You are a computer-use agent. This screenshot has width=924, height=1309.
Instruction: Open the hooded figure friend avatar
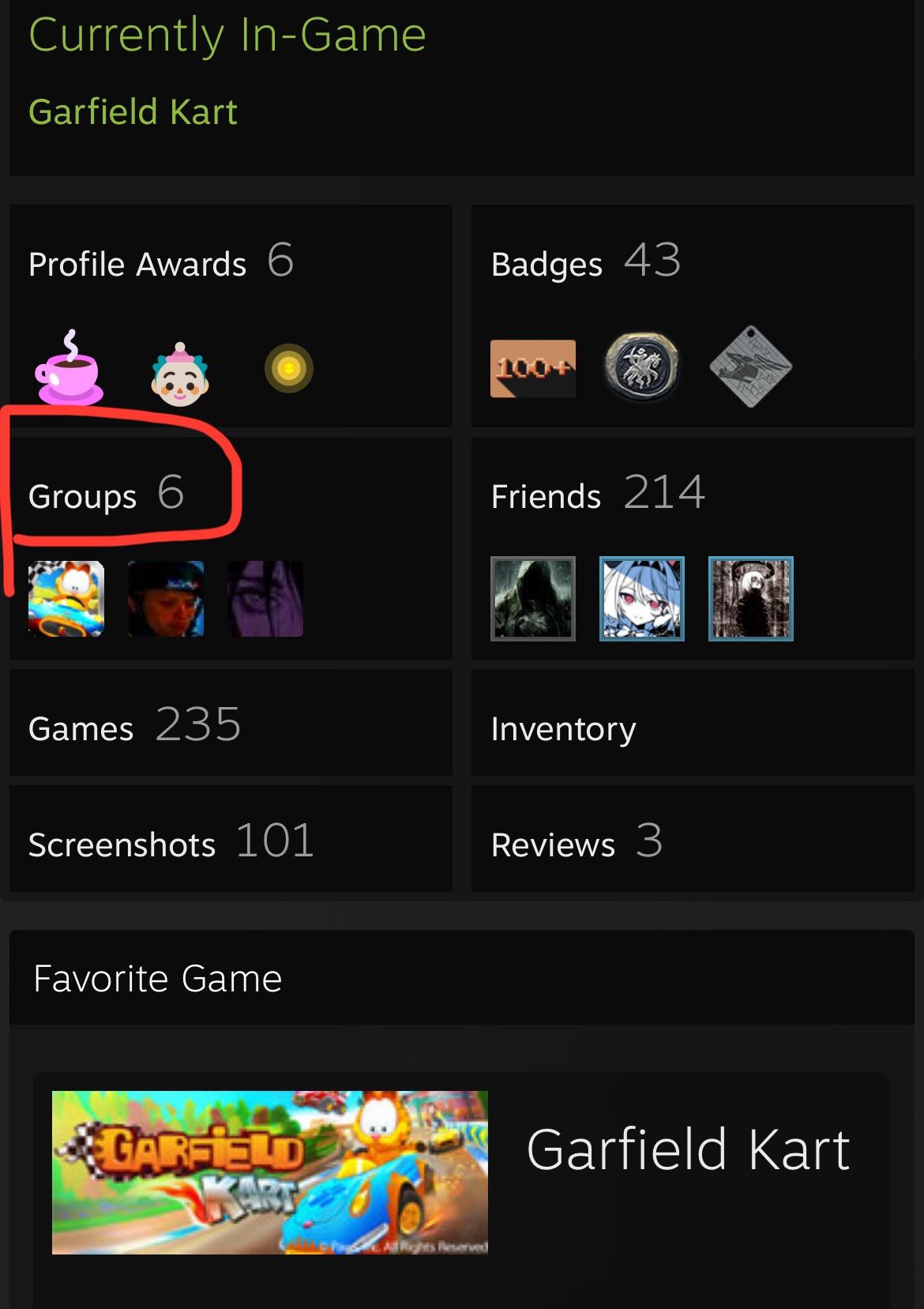click(x=533, y=599)
